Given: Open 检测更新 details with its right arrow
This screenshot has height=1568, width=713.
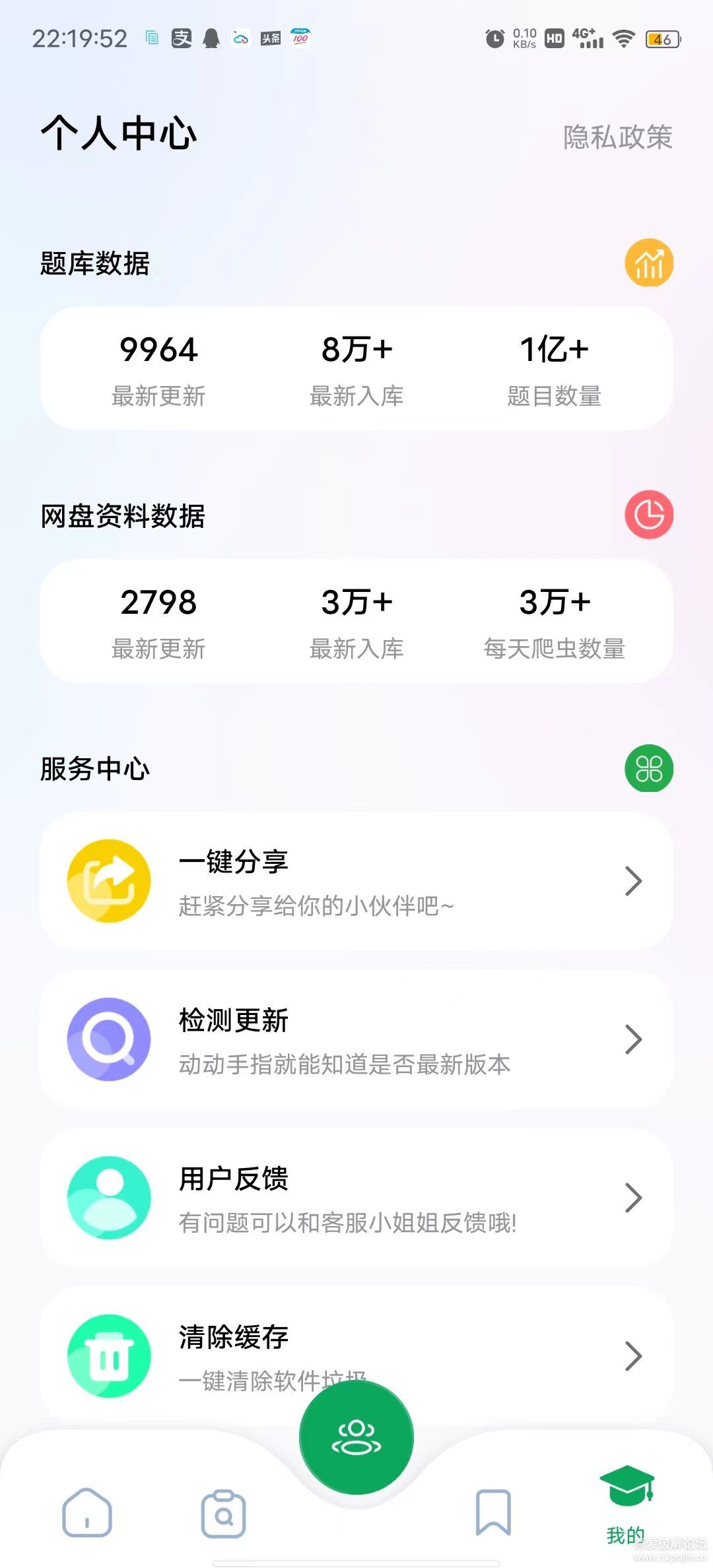Looking at the screenshot, I should [632, 1039].
